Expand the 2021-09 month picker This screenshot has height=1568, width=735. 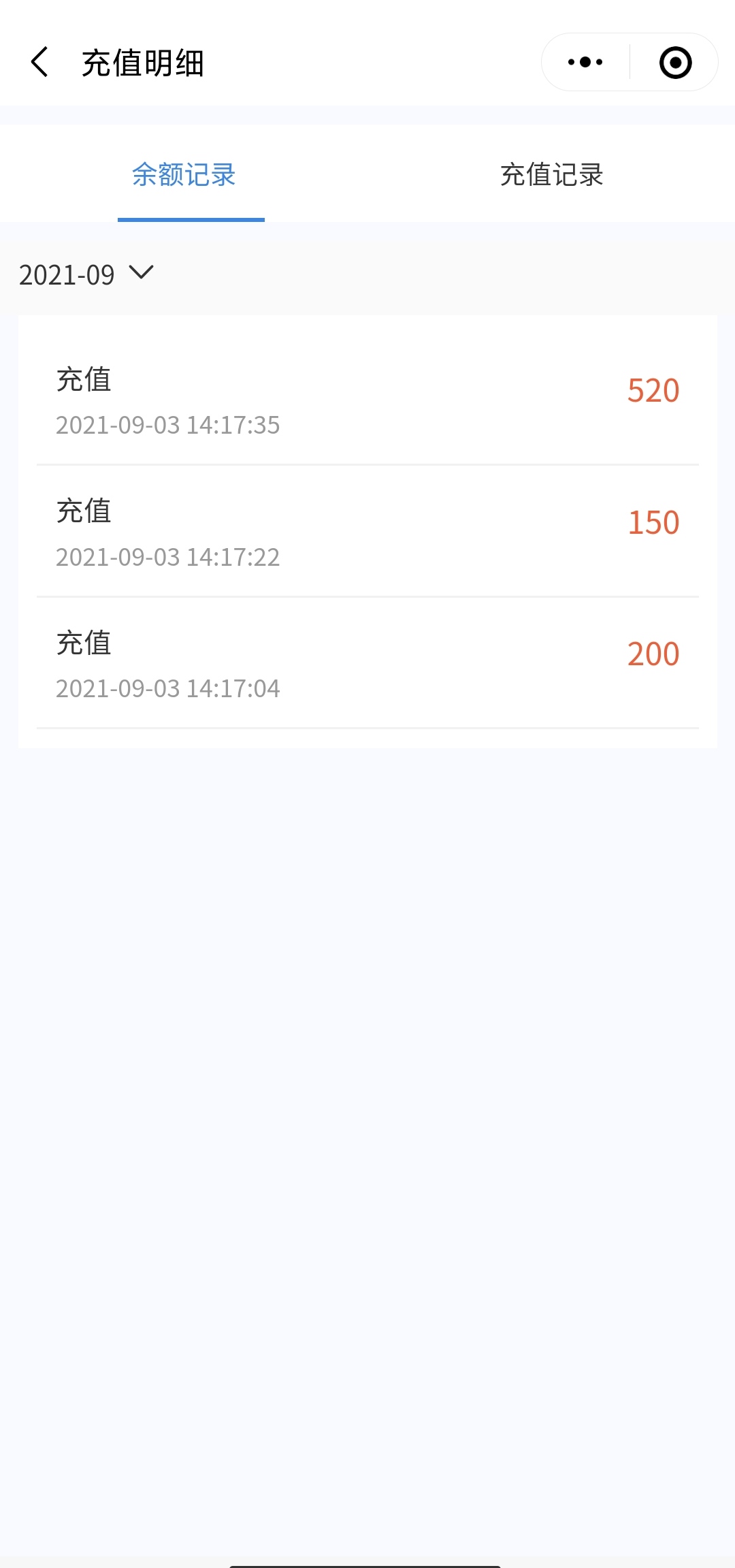(86, 274)
